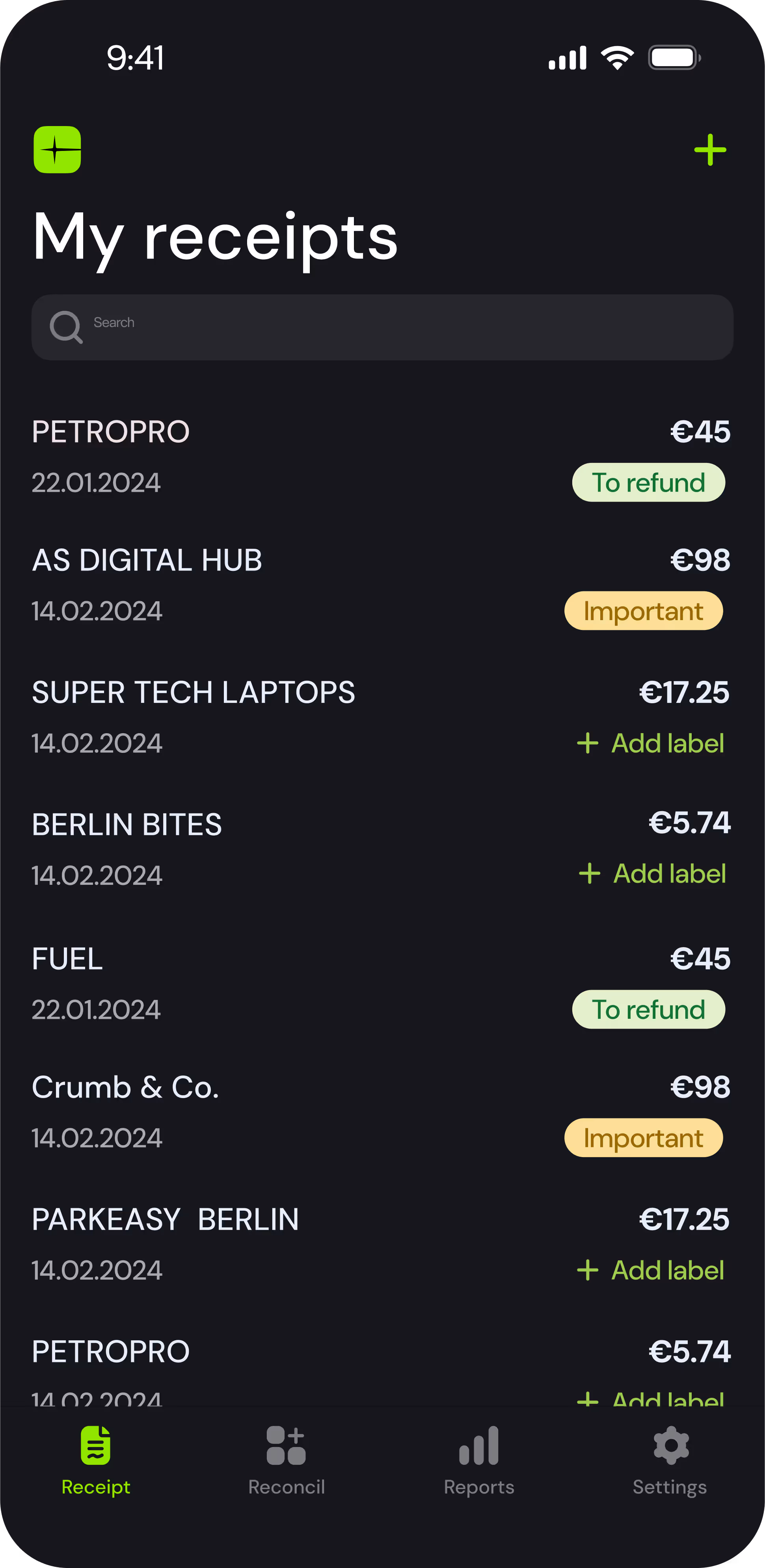Tap Important label on Crumb & Co.
The width and height of the screenshot is (765, 1568).
pyautogui.click(x=644, y=1138)
